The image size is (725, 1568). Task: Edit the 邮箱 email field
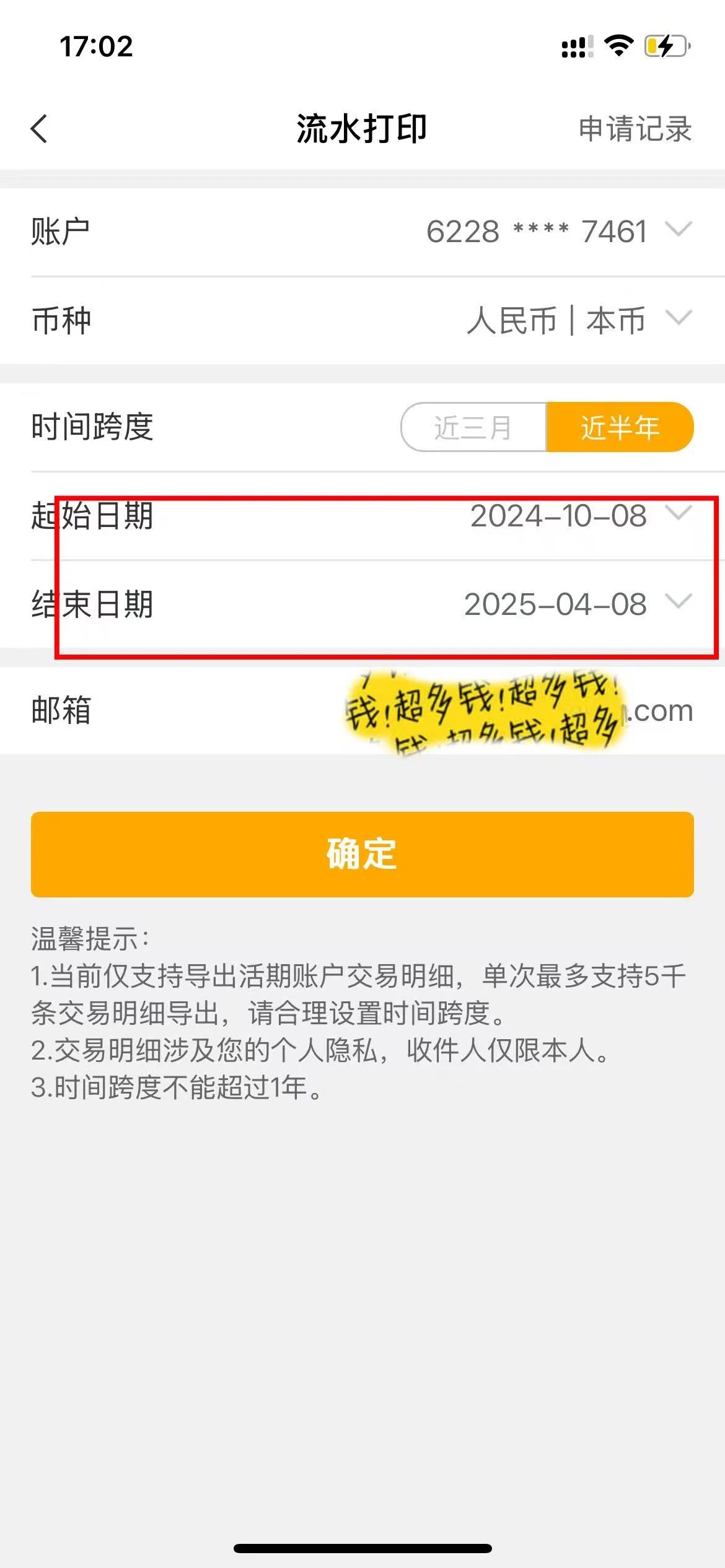pyautogui.click(x=362, y=710)
